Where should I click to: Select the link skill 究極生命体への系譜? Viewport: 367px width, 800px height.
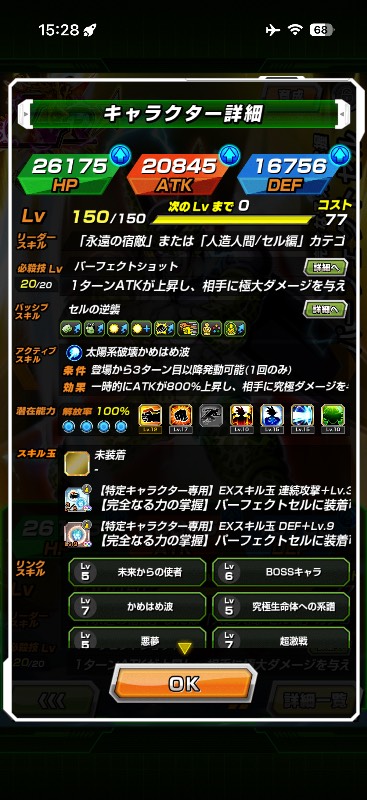click(x=281, y=607)
